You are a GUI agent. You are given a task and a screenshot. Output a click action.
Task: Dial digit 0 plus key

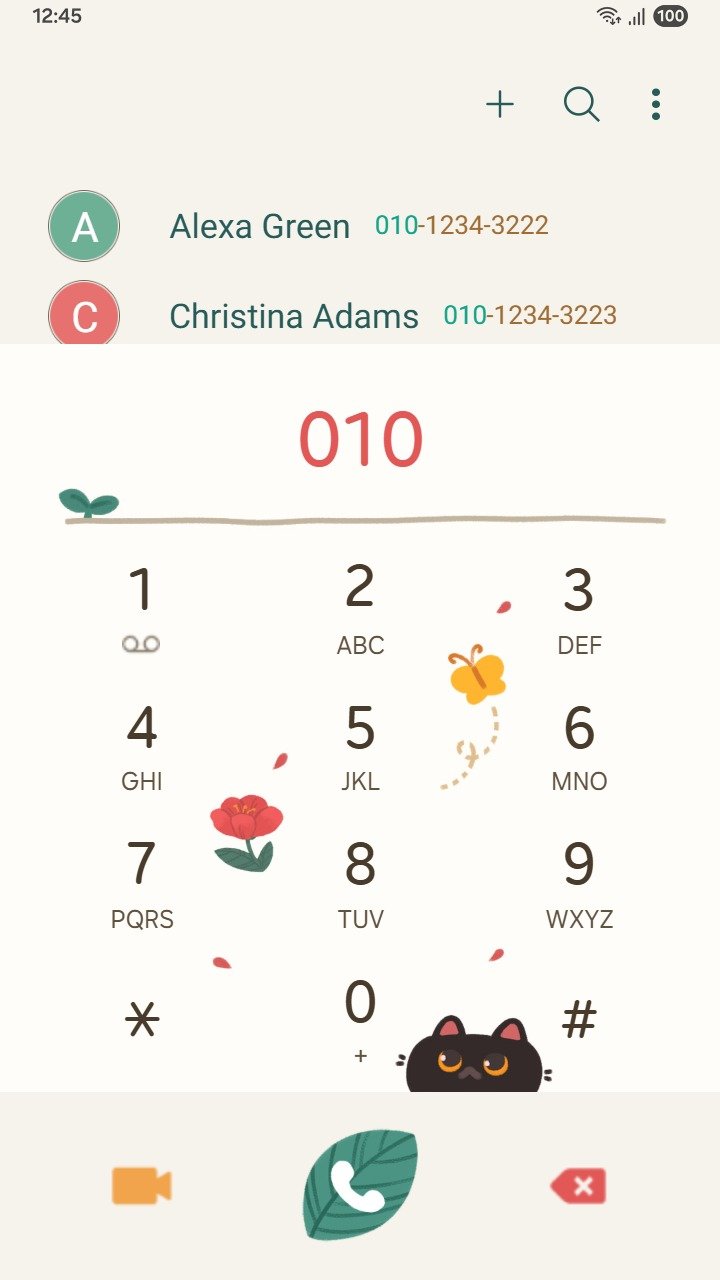click(360, 1018)
